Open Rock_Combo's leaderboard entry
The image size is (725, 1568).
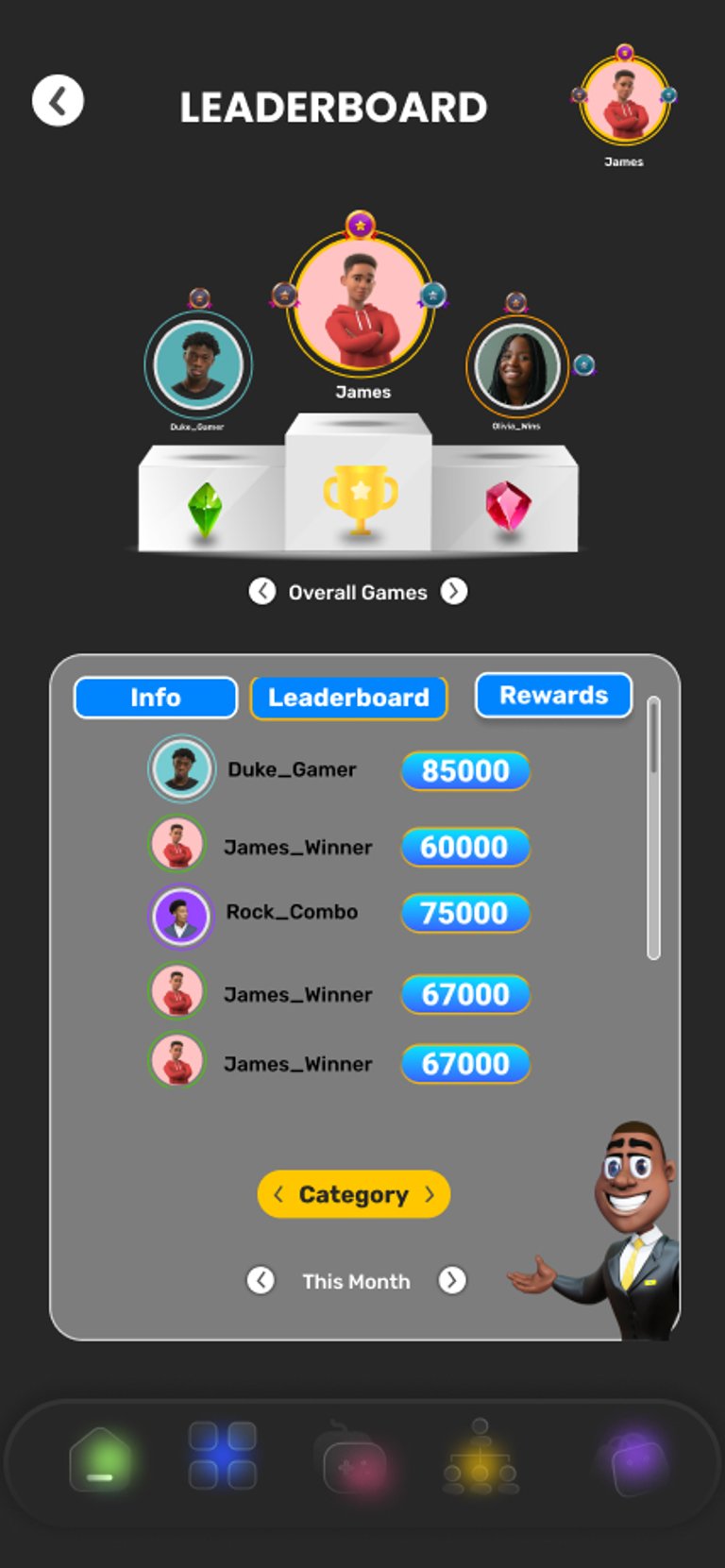tap(292, 913)
